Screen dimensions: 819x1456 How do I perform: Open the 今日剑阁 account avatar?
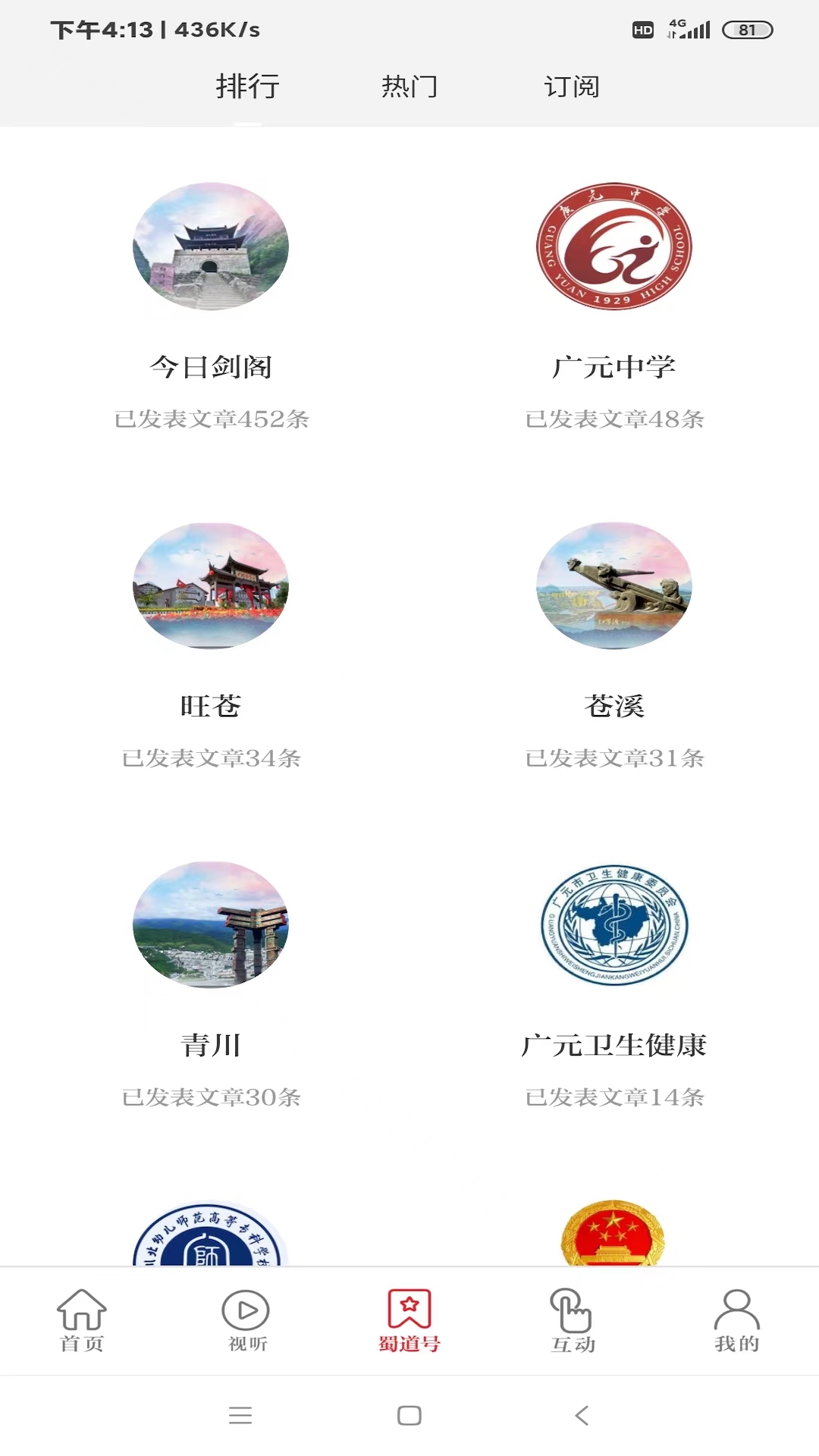tap(212, 250)
